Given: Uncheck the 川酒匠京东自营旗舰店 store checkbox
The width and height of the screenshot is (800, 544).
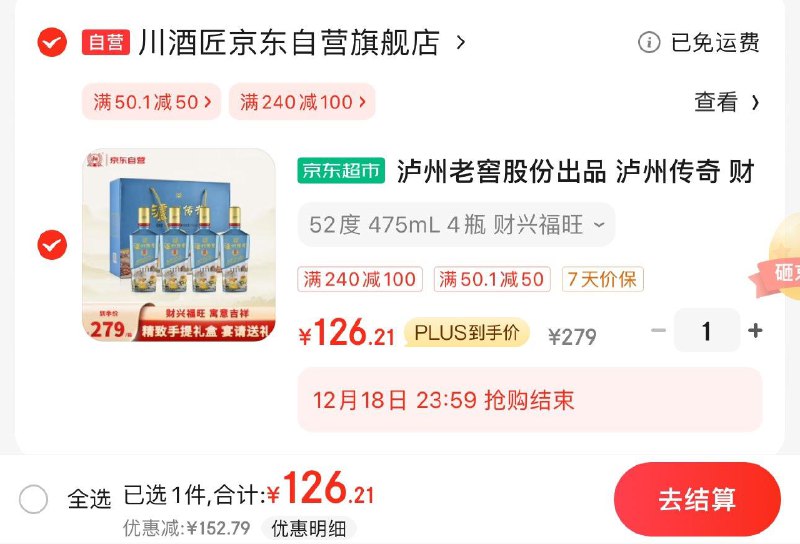Looking at the screenshot, I should click(x=52, y=42).
